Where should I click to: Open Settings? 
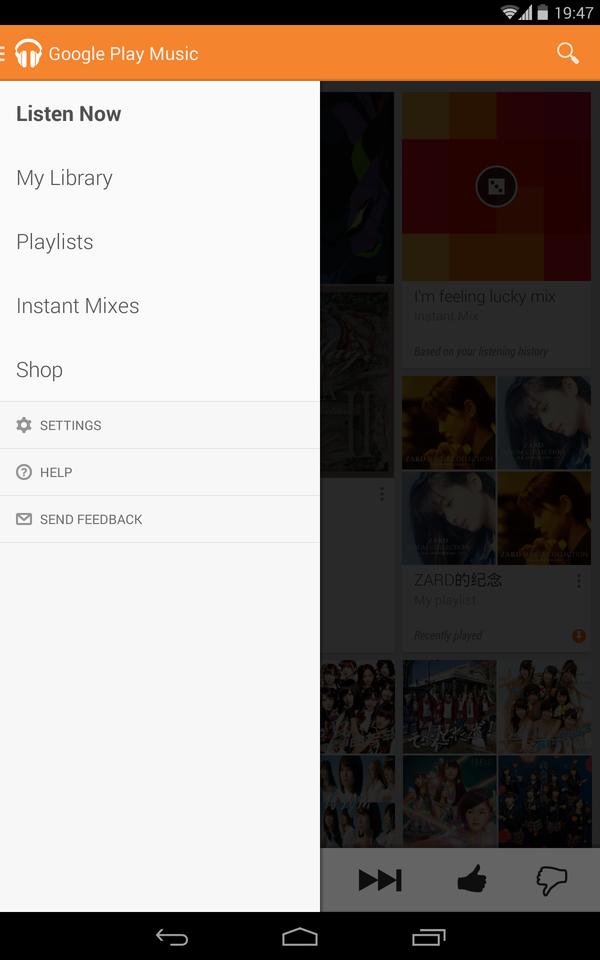(x=160, y=426)
